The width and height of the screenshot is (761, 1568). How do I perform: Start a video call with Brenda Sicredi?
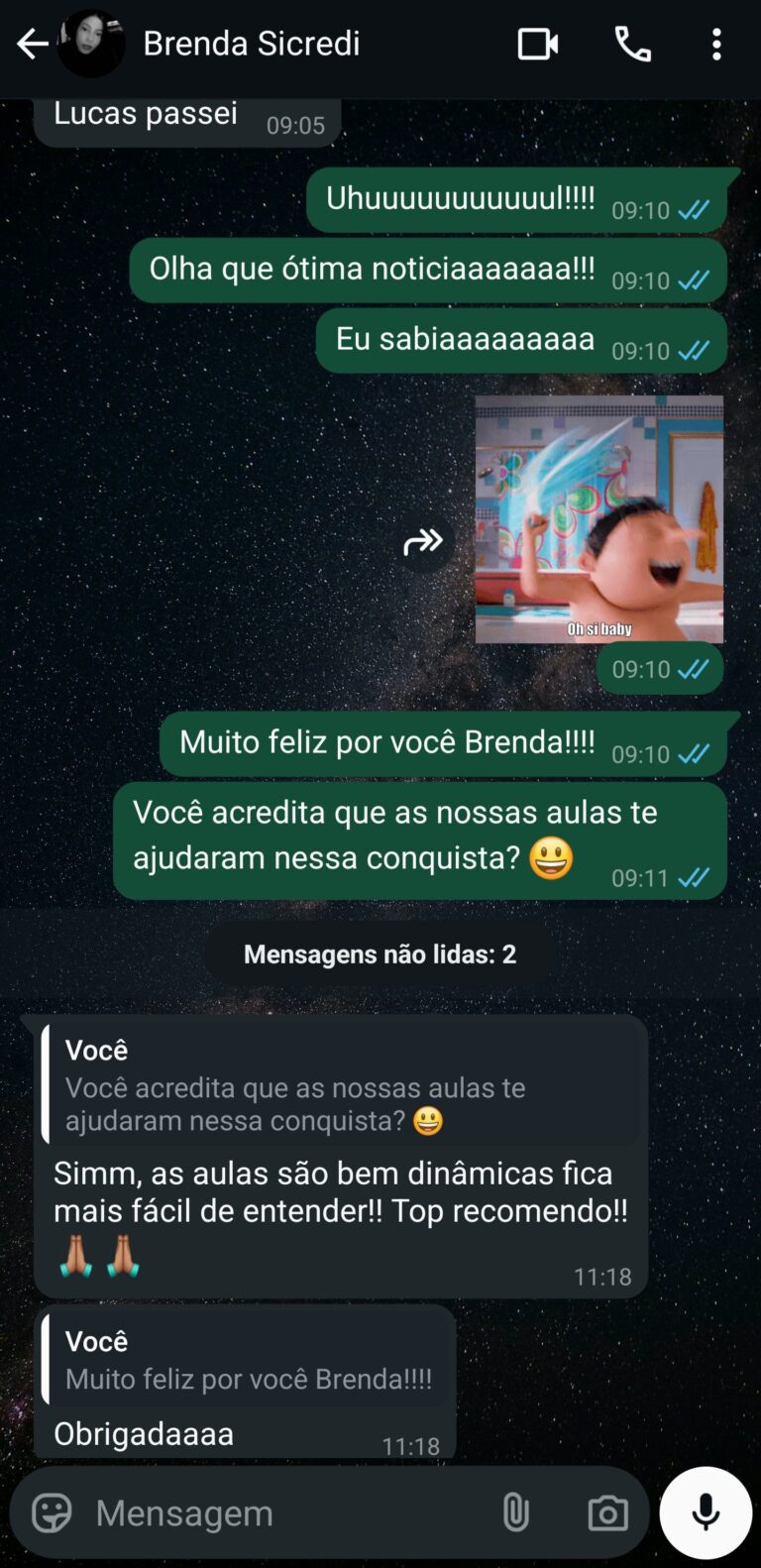(537, 44)
